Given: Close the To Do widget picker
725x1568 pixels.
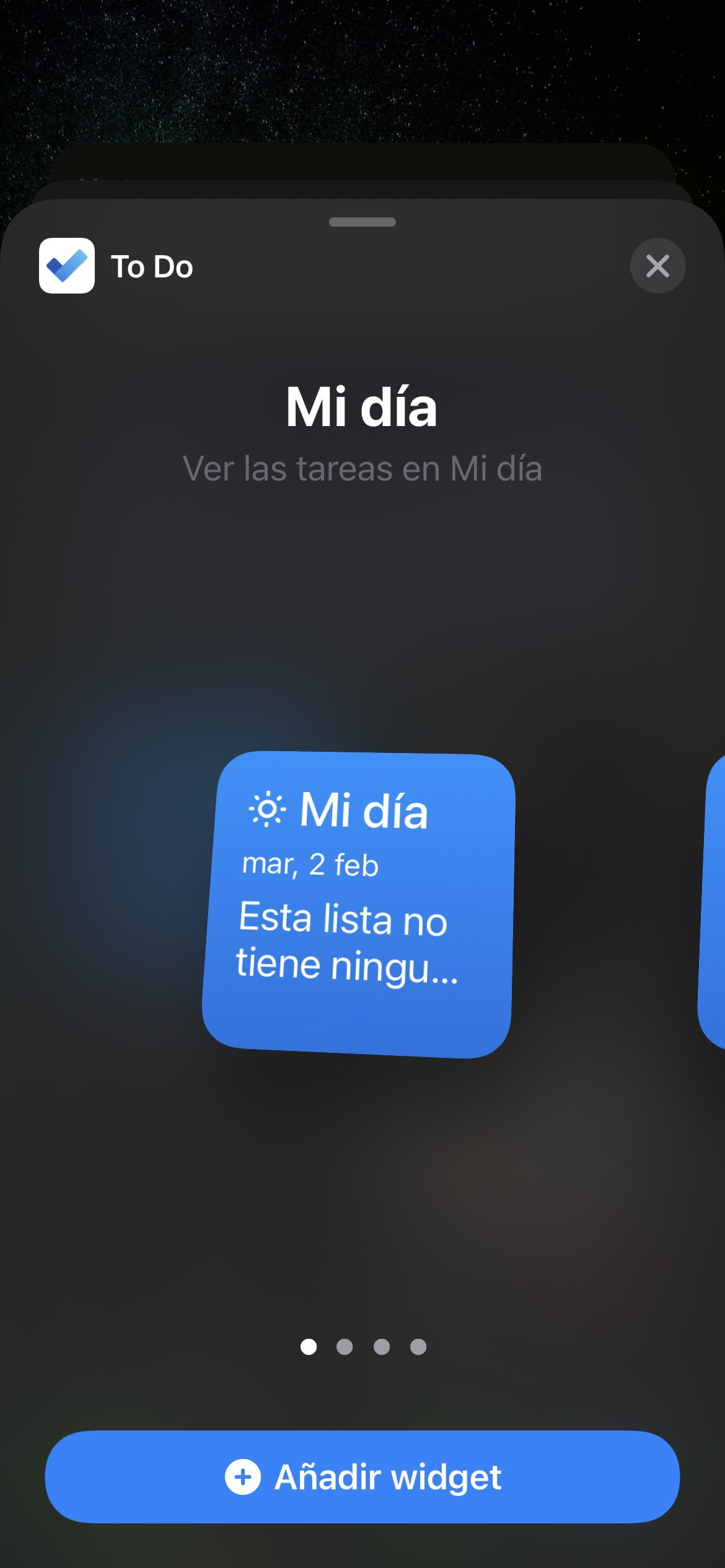Looking at the screenshot, I should tap(657, 266).
